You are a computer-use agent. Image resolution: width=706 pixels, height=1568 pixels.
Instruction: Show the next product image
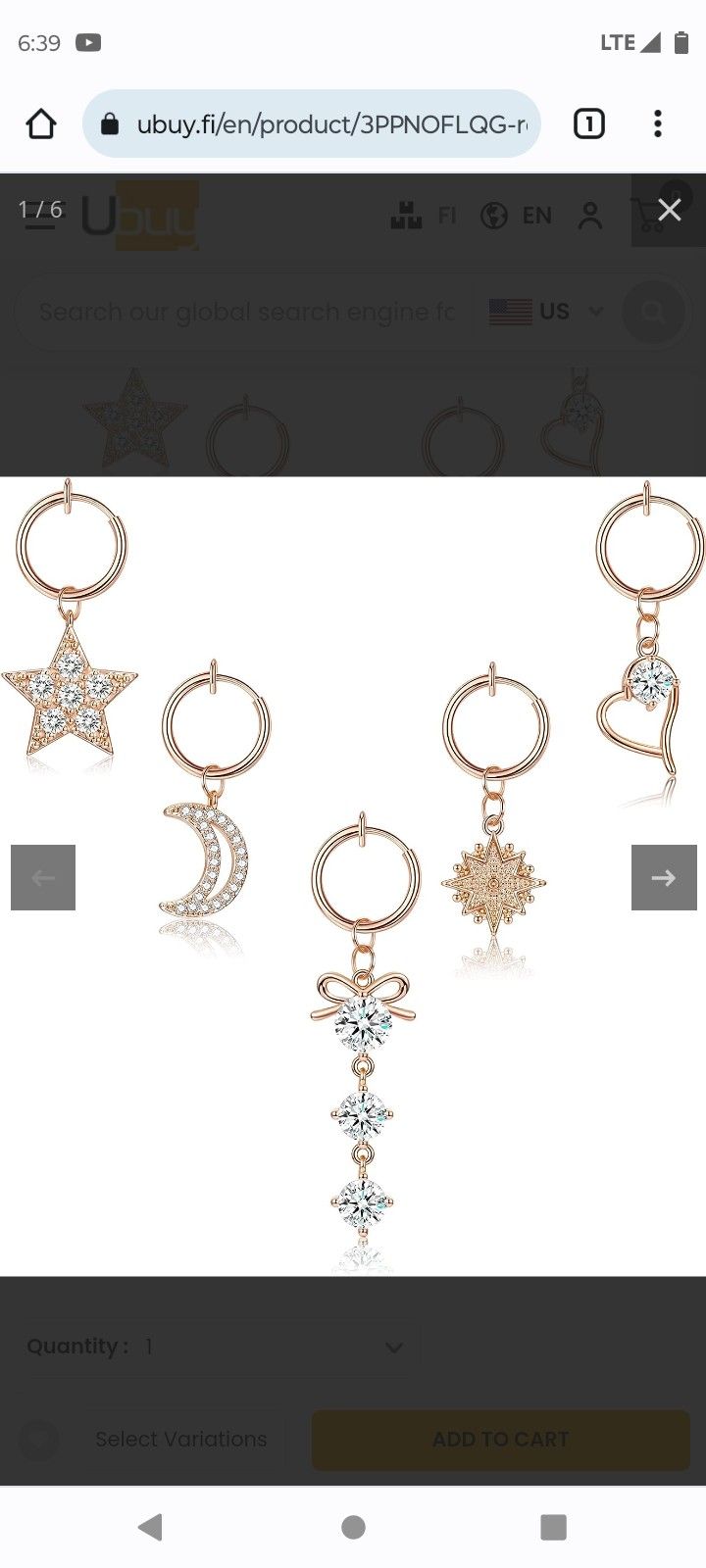[664, 877]
